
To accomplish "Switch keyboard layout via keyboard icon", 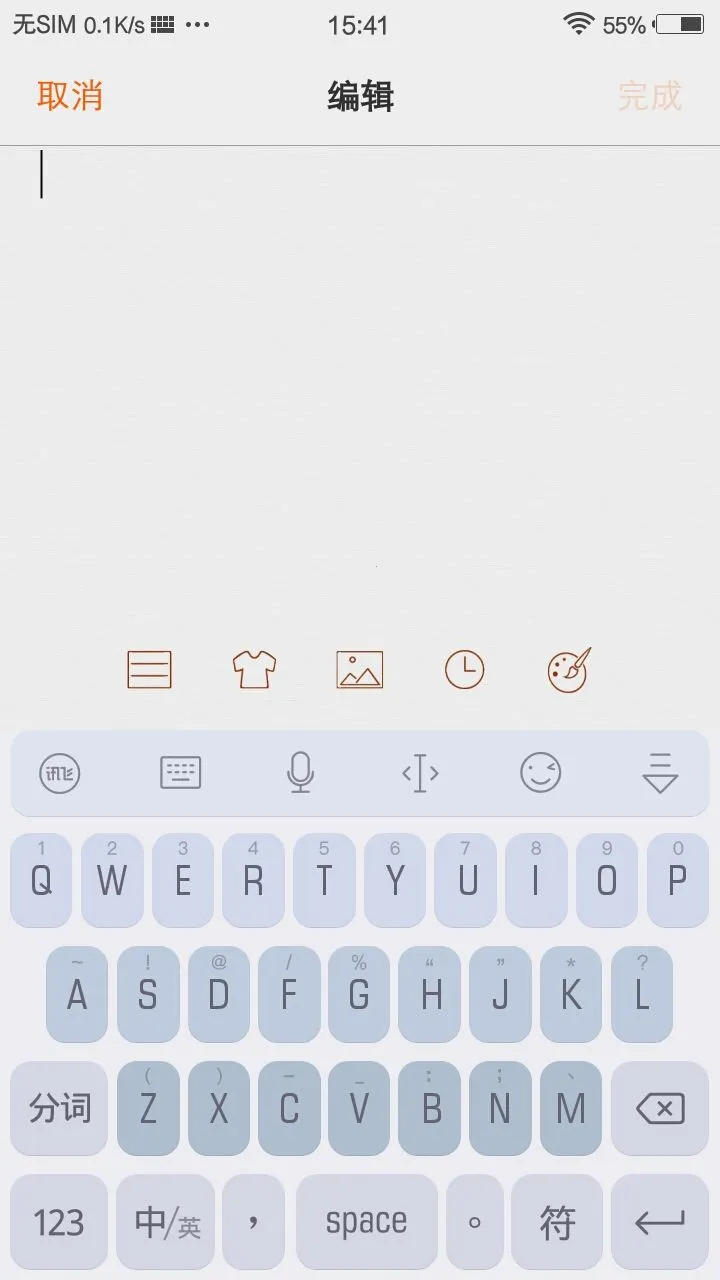I will [x=181, y=773].
